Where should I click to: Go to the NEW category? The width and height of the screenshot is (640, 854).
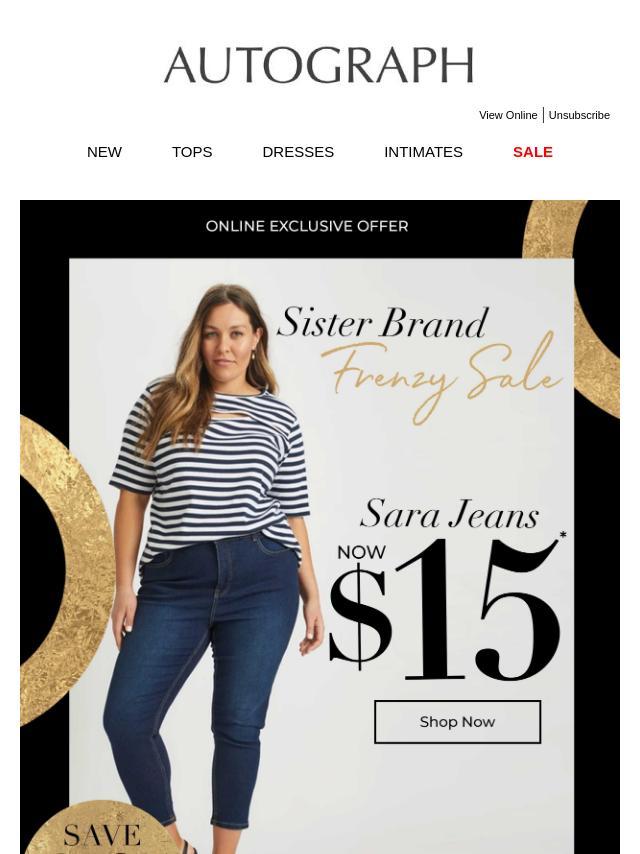coord(104,152)
